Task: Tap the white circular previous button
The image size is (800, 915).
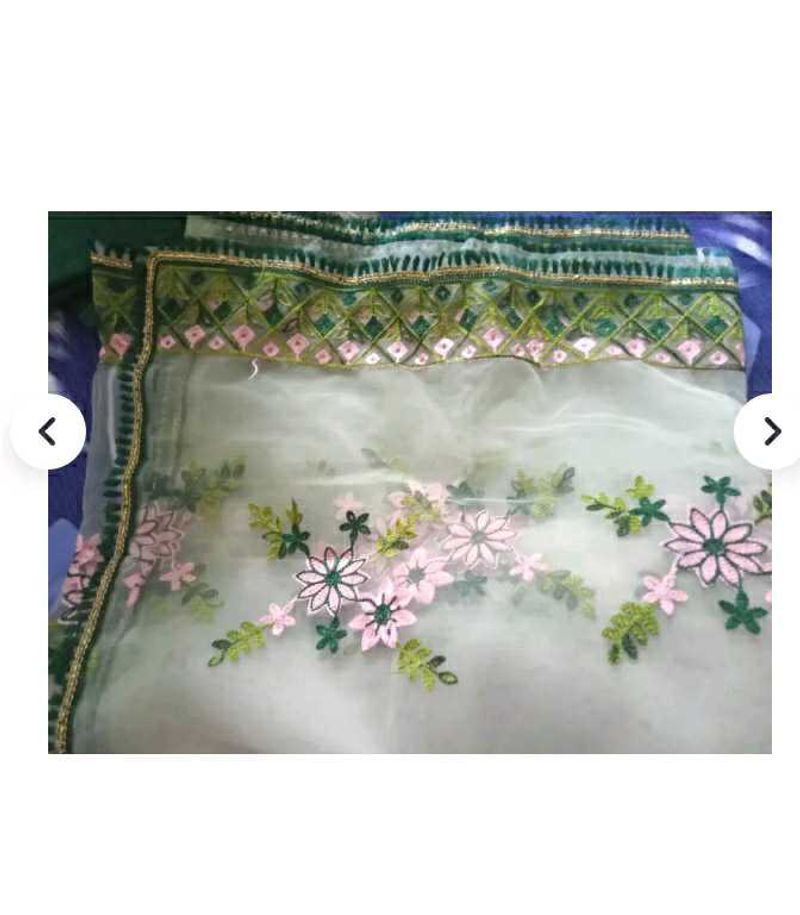Action: [x=49, y=430]
